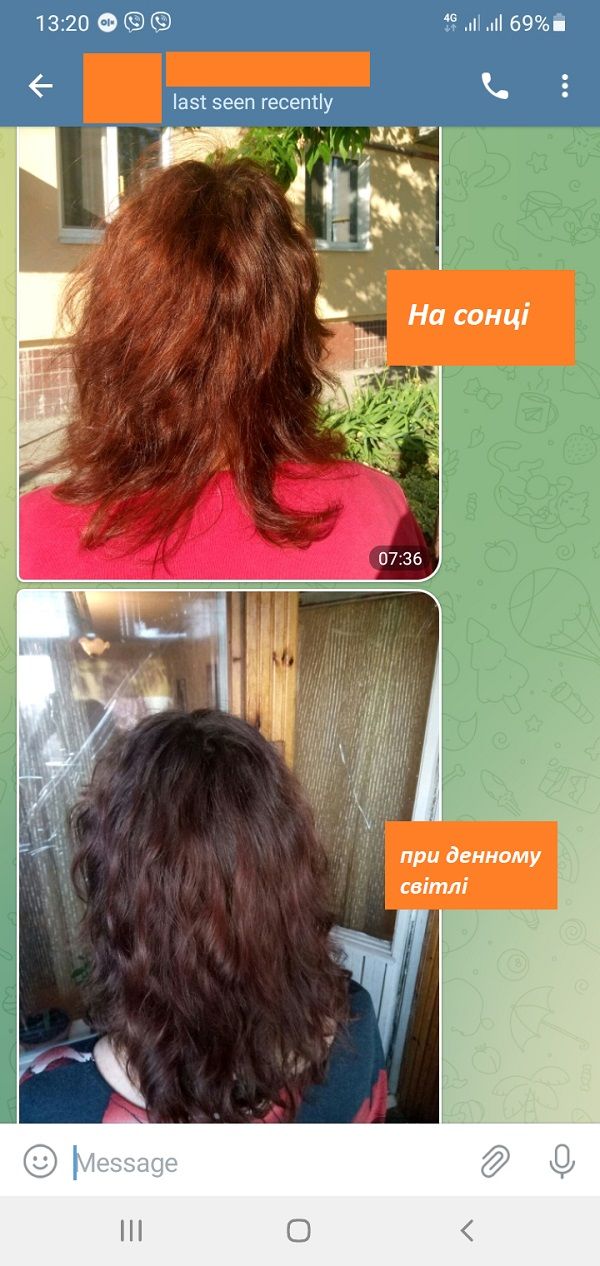The width and height of the screenshot is (600, 1266).
Task: Start a voice call with this contact
Action: coord(494,86)
